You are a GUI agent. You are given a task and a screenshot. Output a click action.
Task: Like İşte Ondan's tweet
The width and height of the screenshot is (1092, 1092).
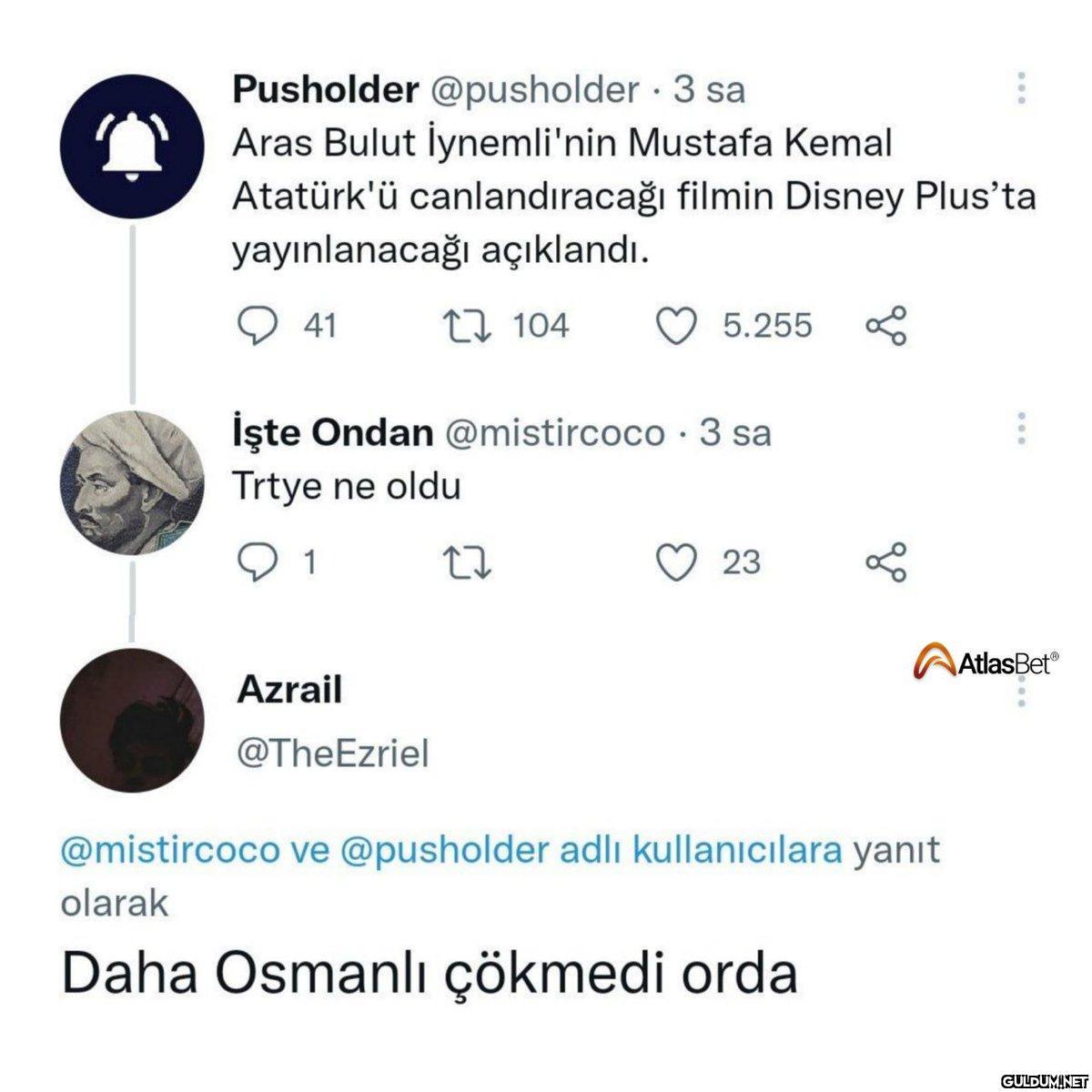coord(676,562)
